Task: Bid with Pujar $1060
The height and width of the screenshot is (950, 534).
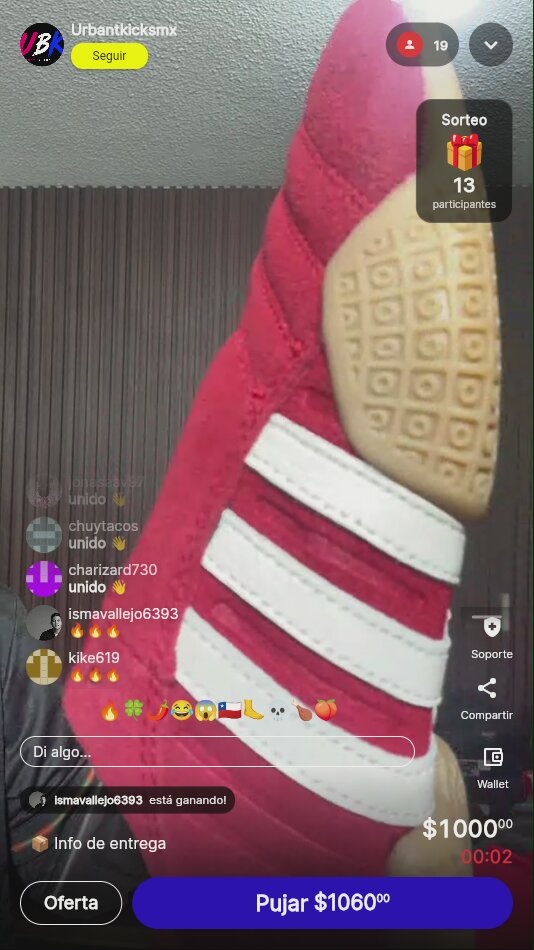Action: [x=322, y=903]
